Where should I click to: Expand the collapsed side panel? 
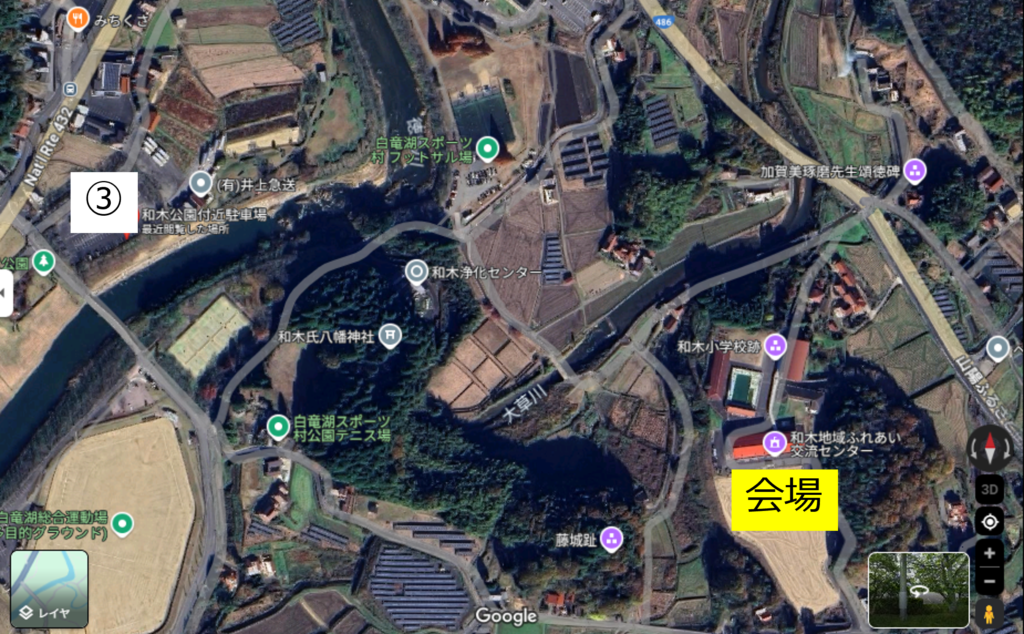click(x=6, y=295)
